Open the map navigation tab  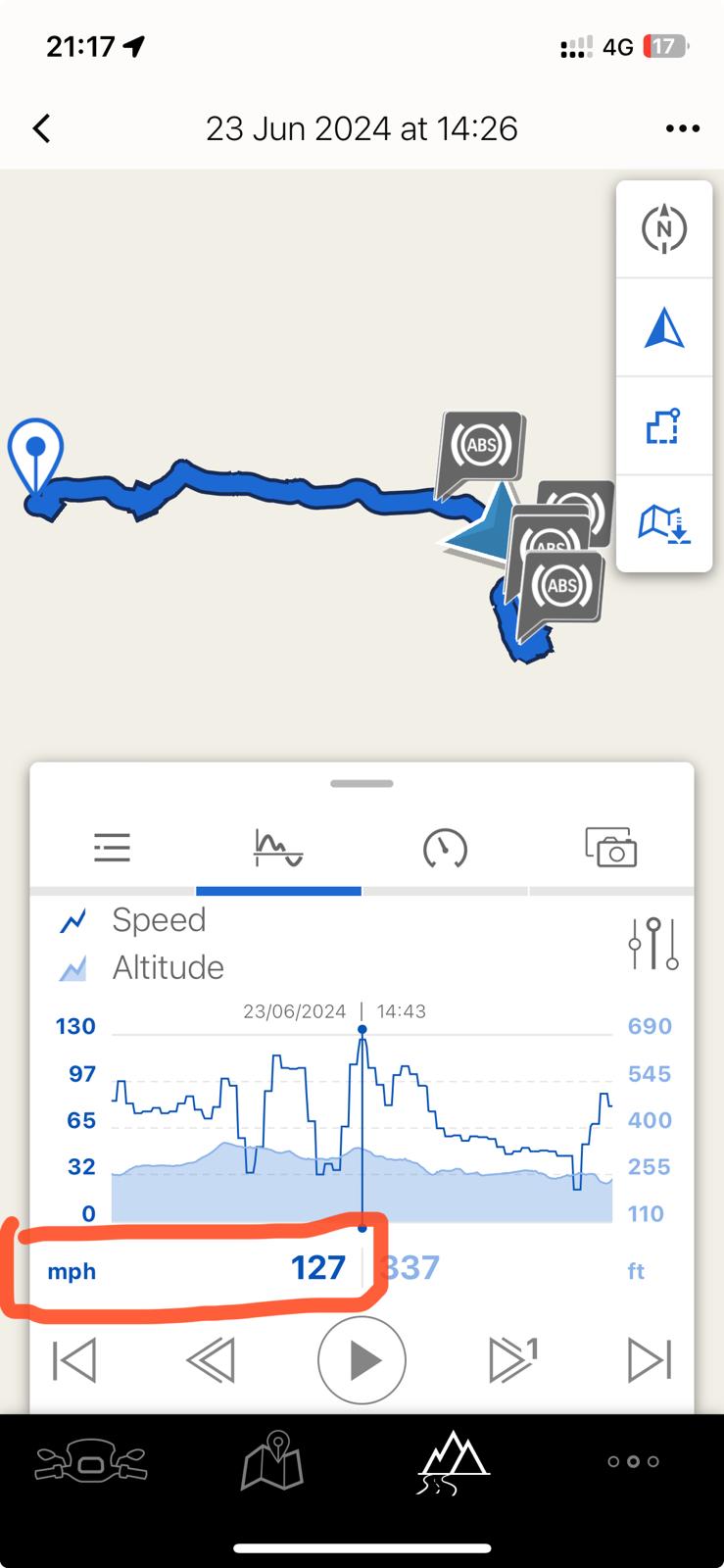point(271,1462)
